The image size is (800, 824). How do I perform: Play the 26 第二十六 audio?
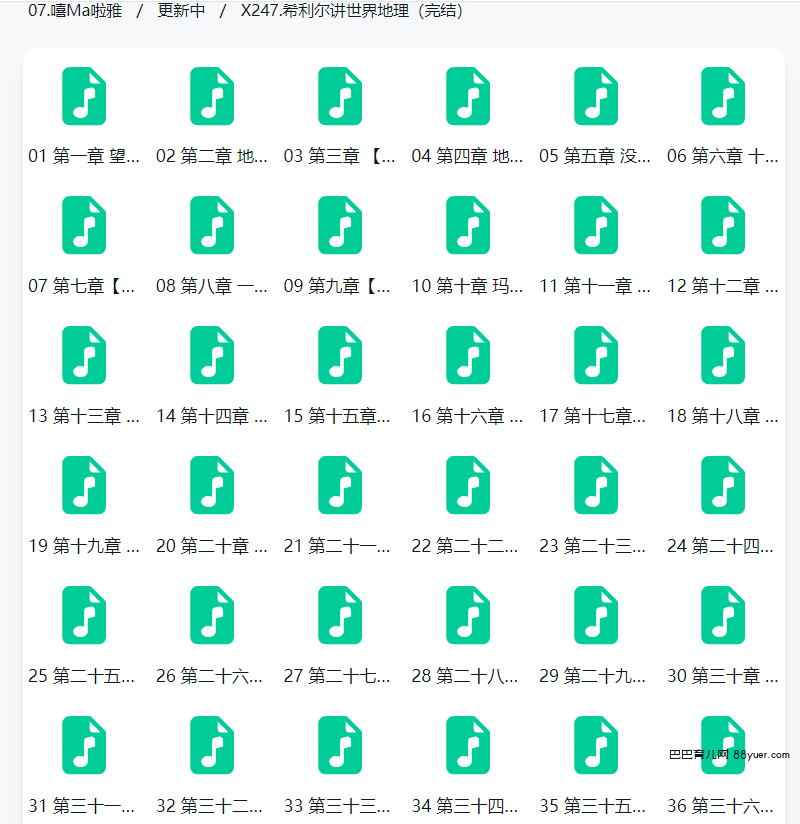pyautogui.click(x=212, y=615)
